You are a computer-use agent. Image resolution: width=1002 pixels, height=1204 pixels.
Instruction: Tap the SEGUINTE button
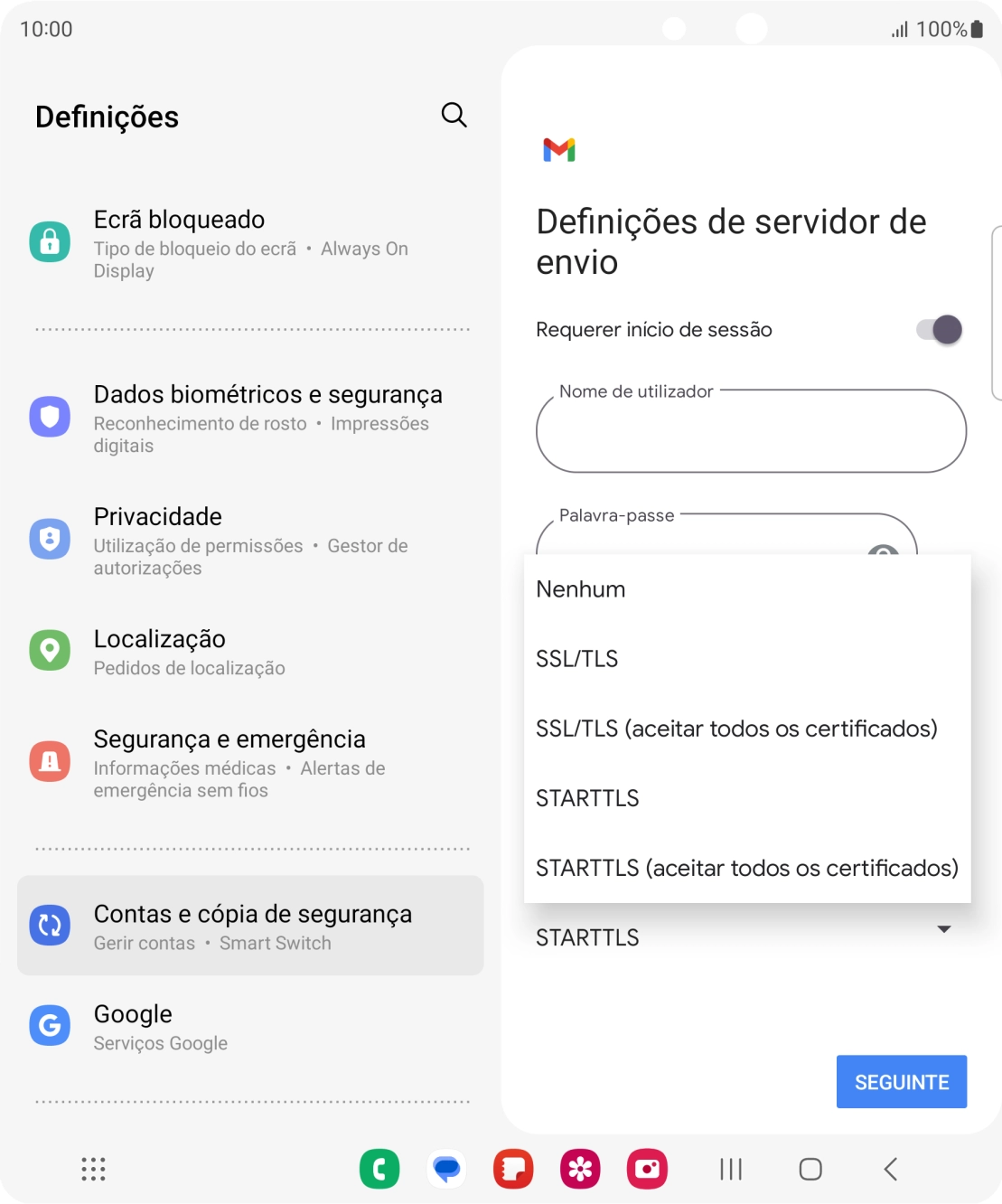[901, 1082]
